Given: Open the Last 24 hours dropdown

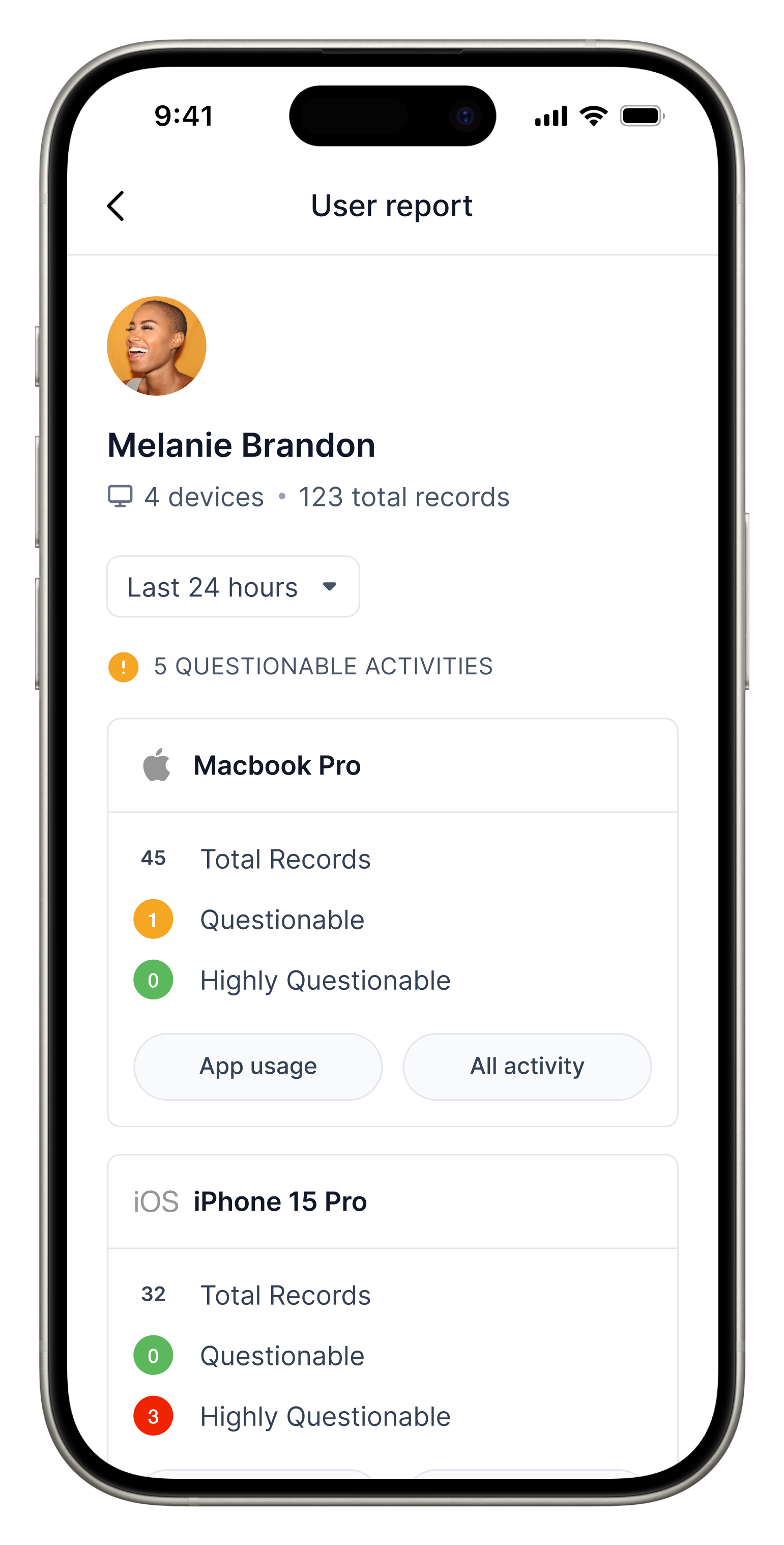Looking at the screenshot, I should tap(233, 587).
